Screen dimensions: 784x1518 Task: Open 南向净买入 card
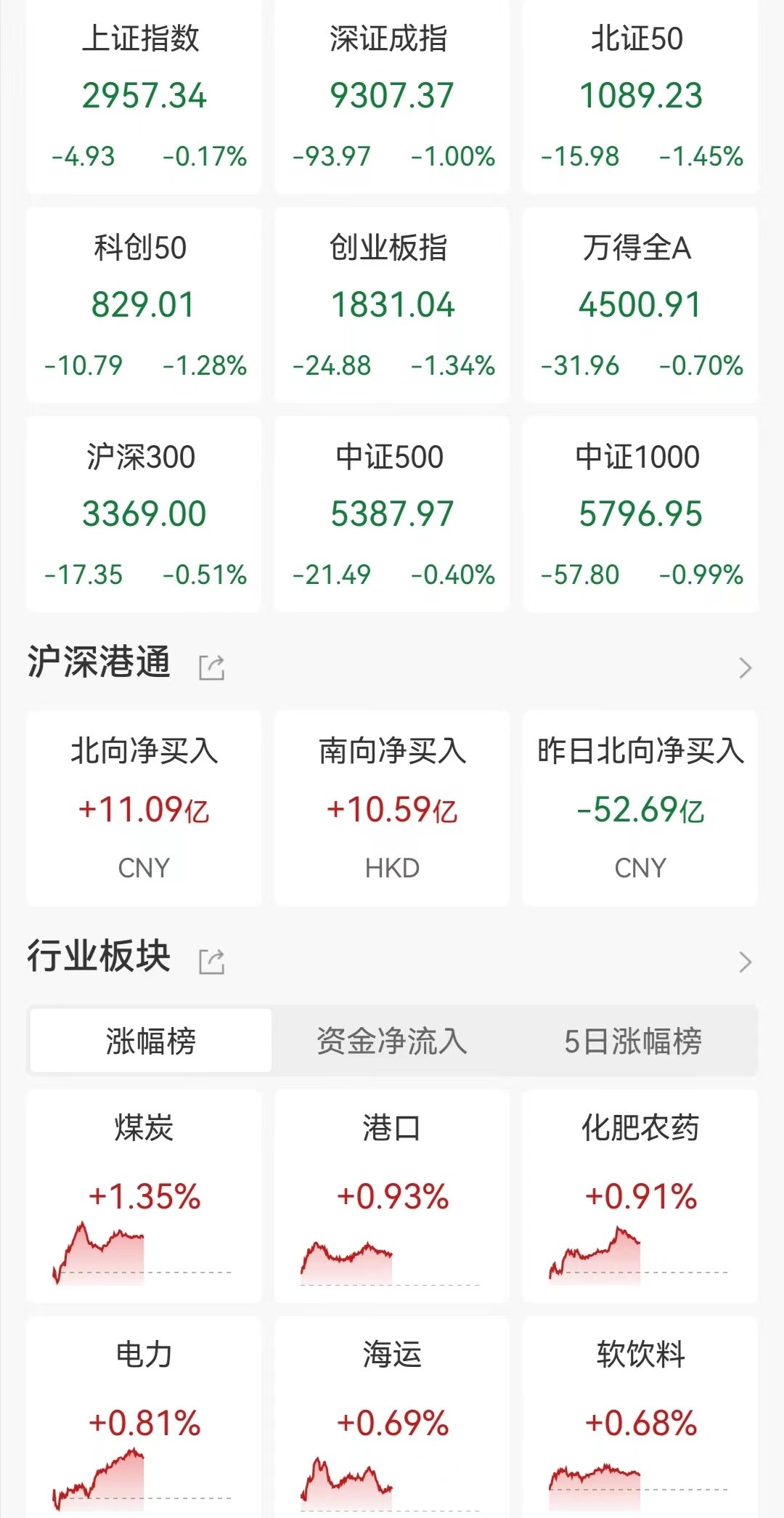click(x=392, y=808)
